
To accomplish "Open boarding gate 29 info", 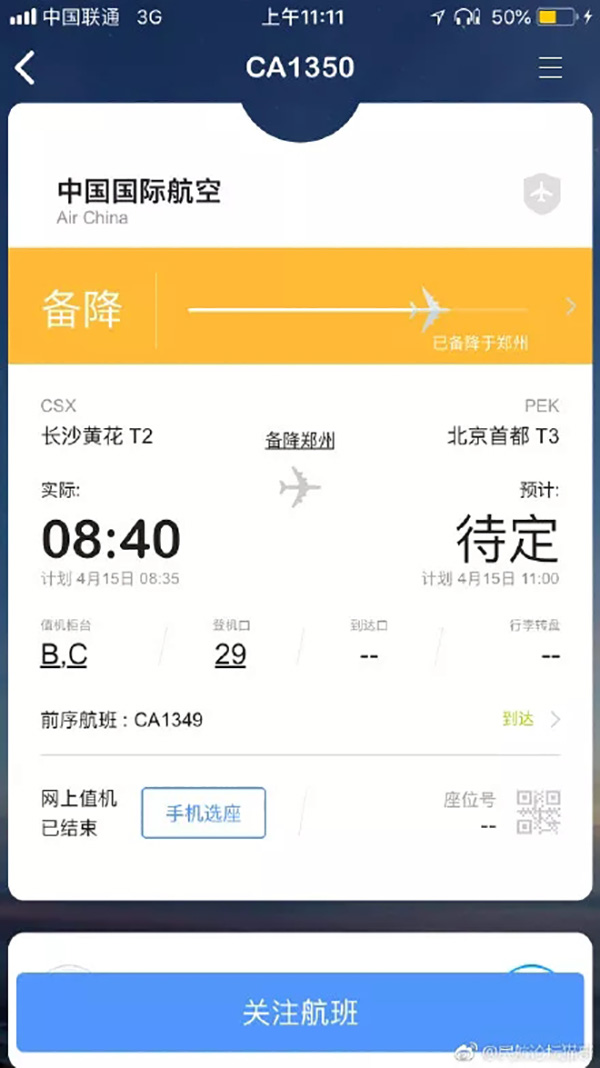I will coord(230,655).
